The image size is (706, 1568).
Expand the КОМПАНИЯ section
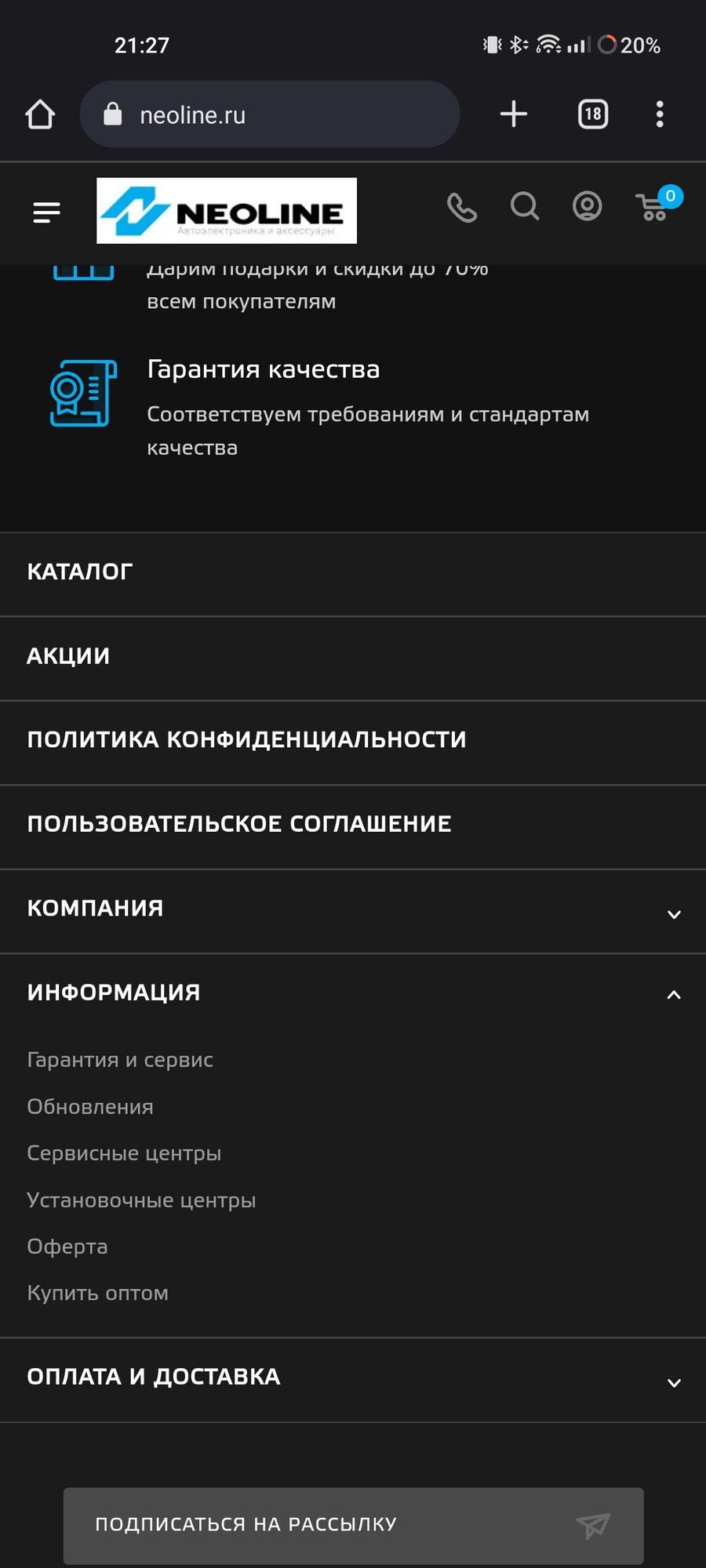coord(353,909)
